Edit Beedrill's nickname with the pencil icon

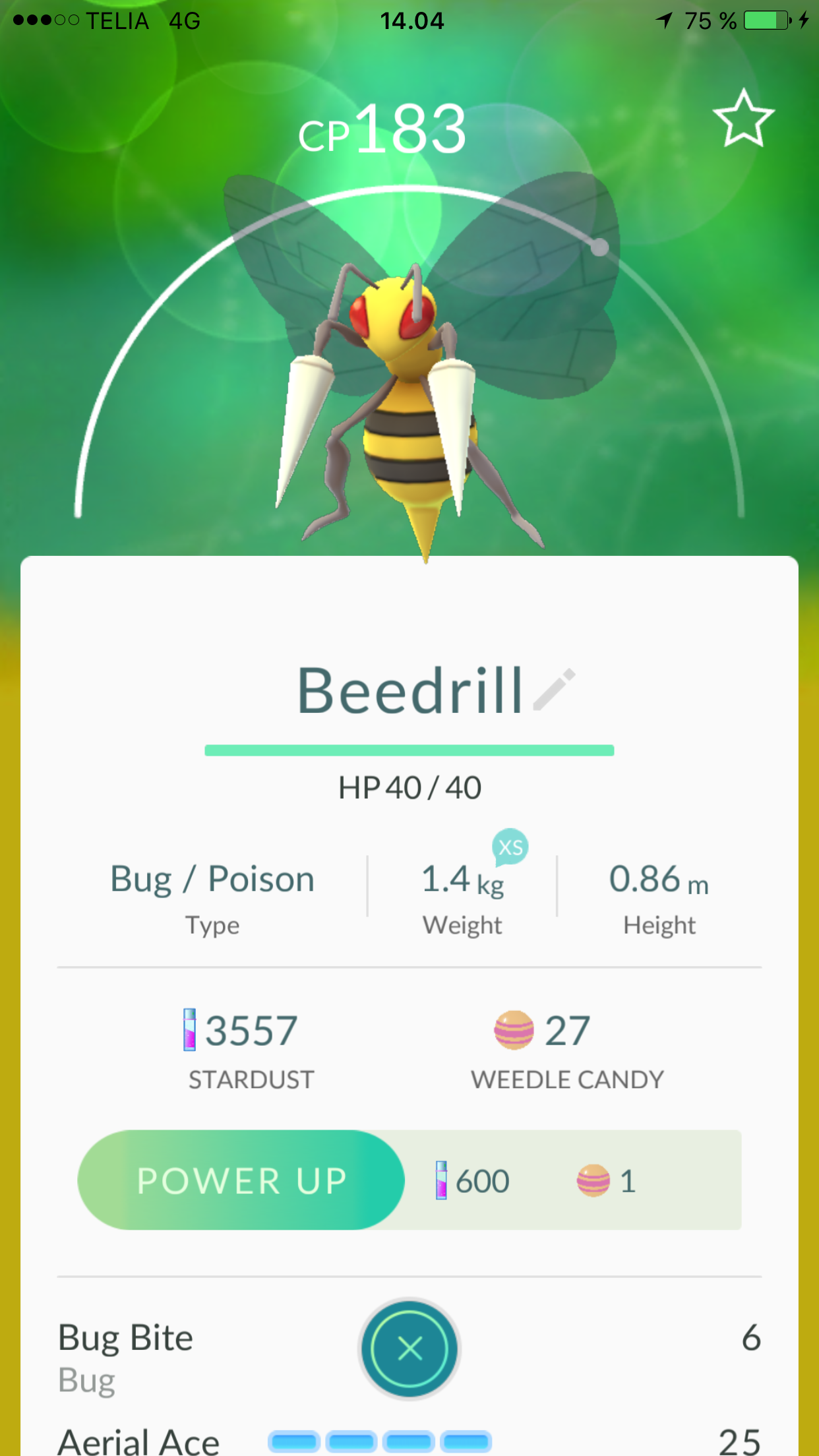(554, 690)
